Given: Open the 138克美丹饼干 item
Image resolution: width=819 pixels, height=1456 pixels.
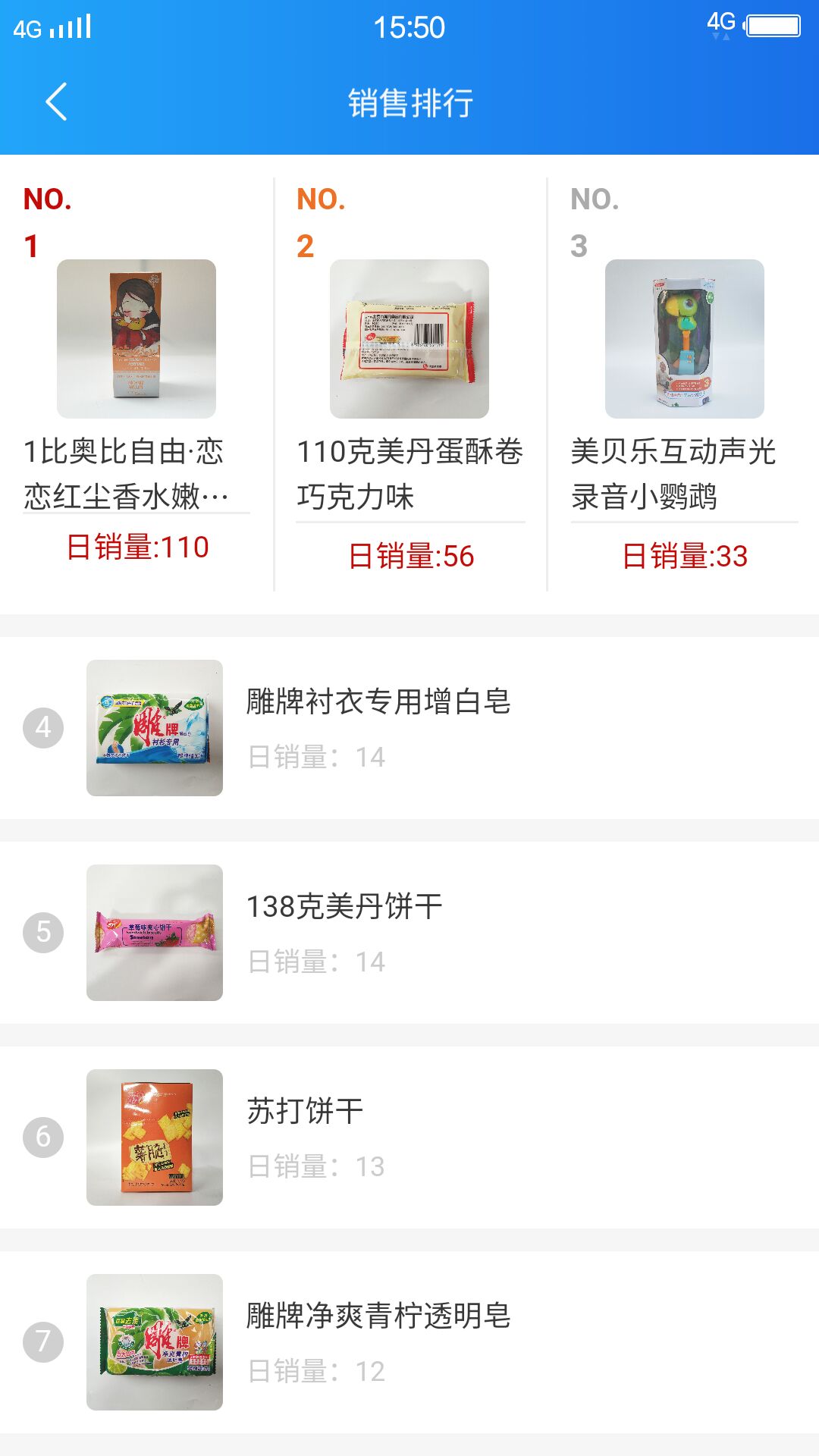Looking at the screenshot, I should 409,933.
